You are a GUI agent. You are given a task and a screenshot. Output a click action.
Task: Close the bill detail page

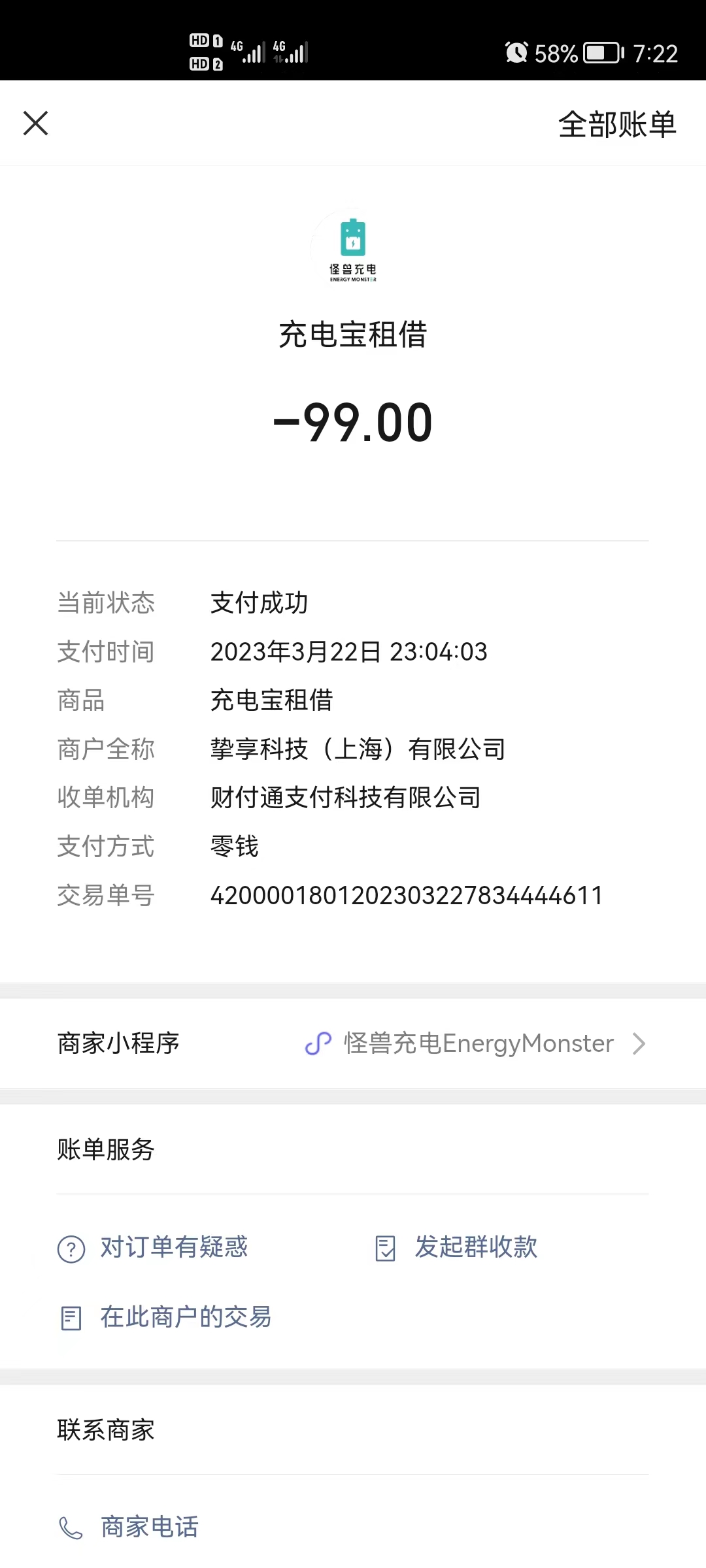35,123
